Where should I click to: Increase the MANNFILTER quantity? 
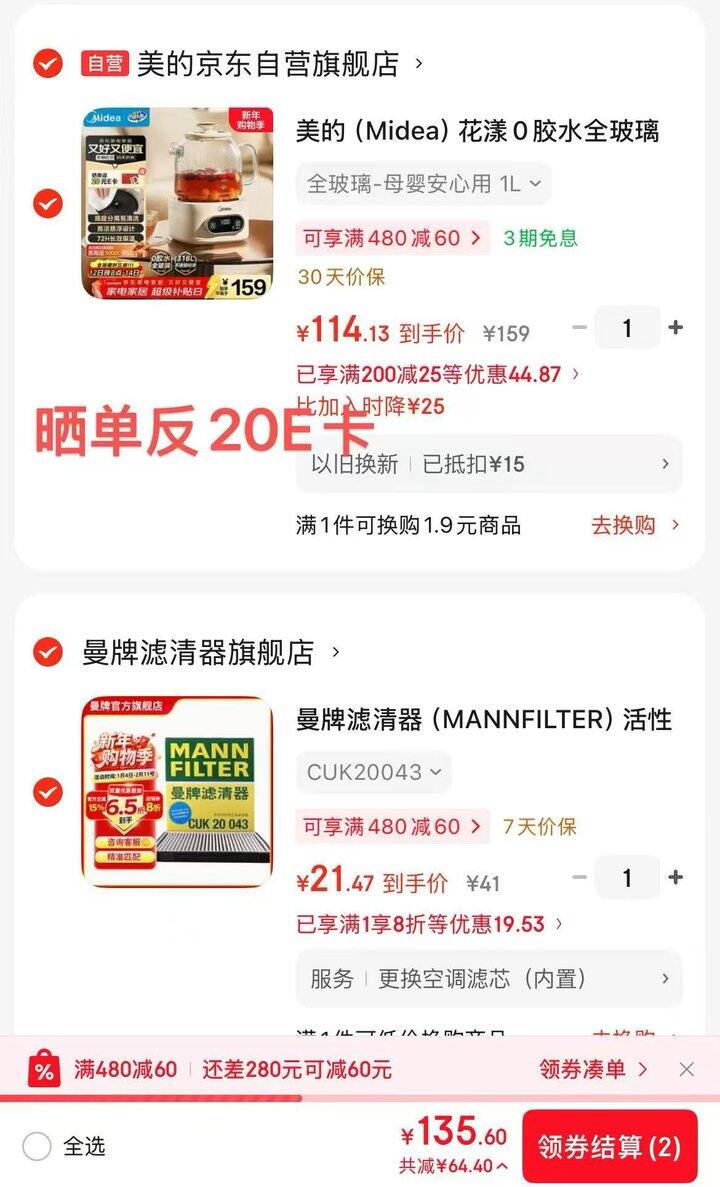click(676, 878)
